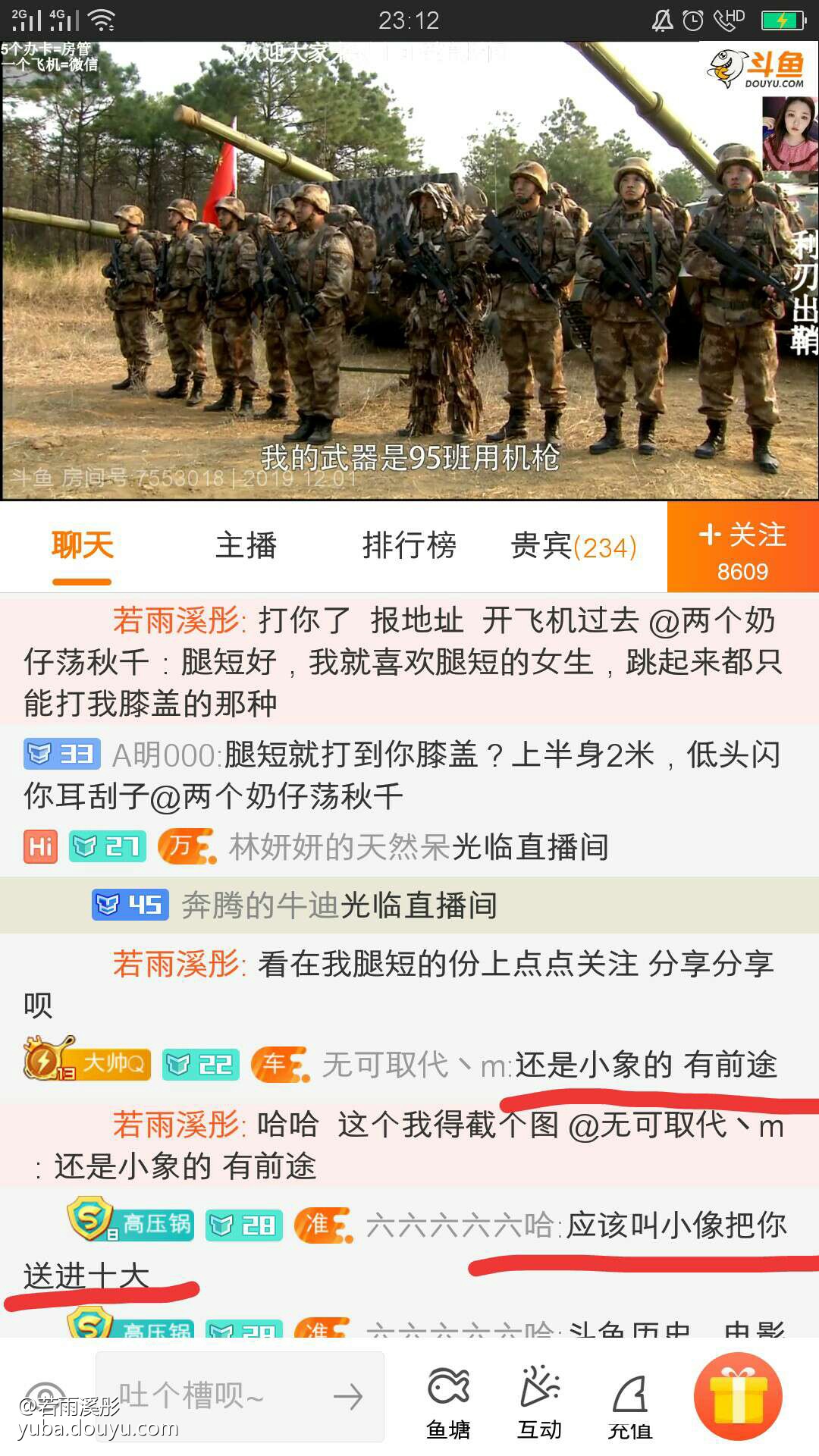Screen dimensions: 819x1456
Task: Tap the live video player
Action: click(409, 271)
